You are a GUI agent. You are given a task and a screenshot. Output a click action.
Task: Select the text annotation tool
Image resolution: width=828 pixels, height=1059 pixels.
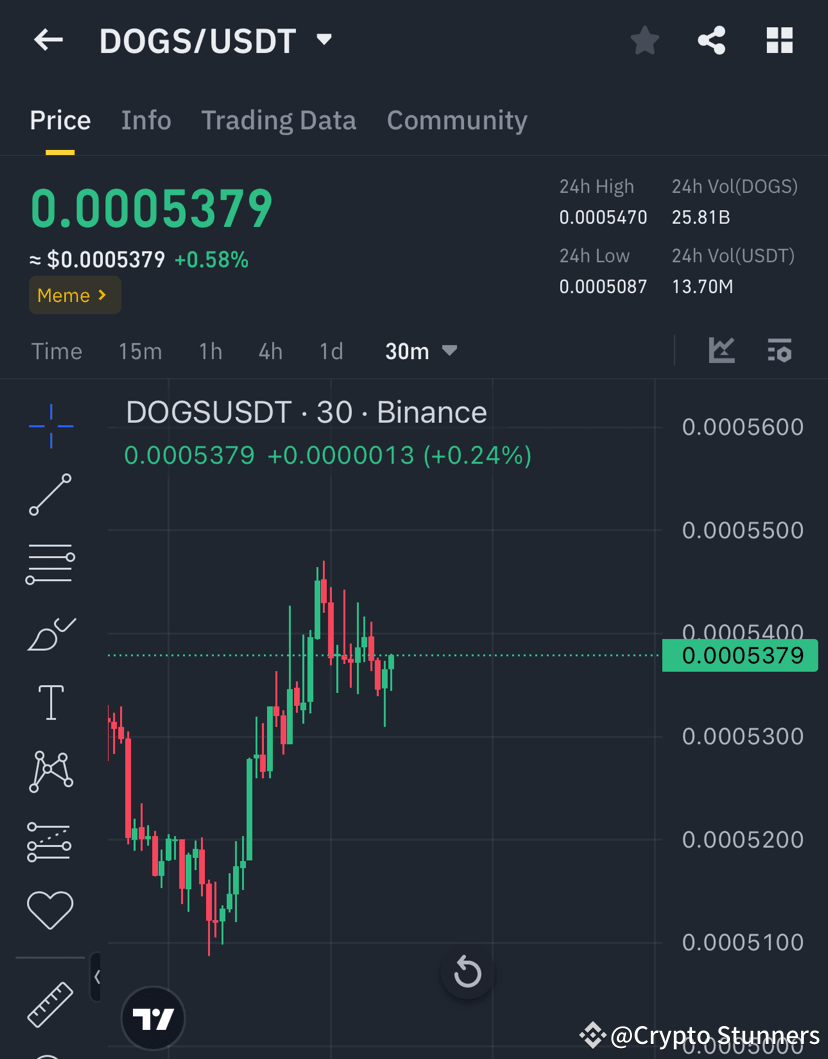50,702
